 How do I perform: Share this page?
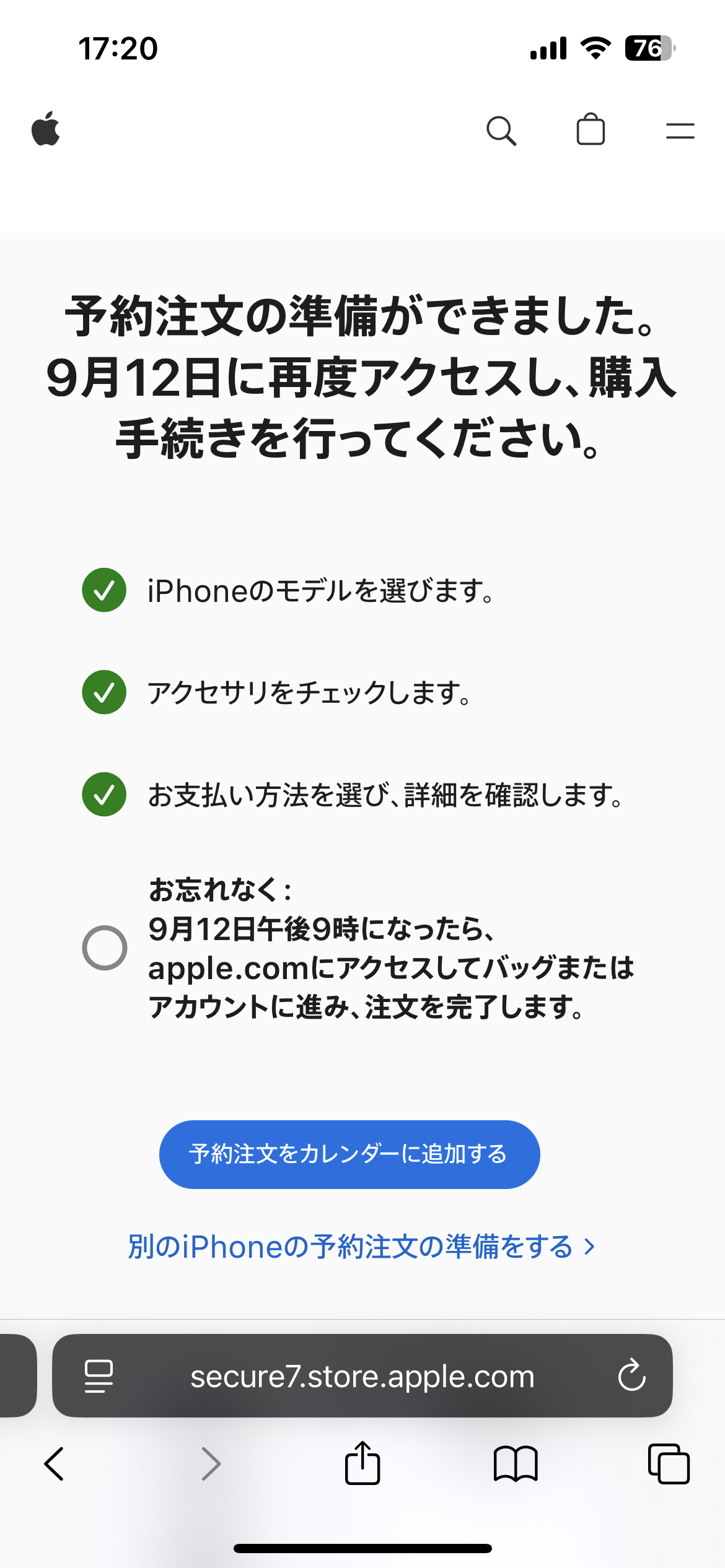pos(362,1463)
